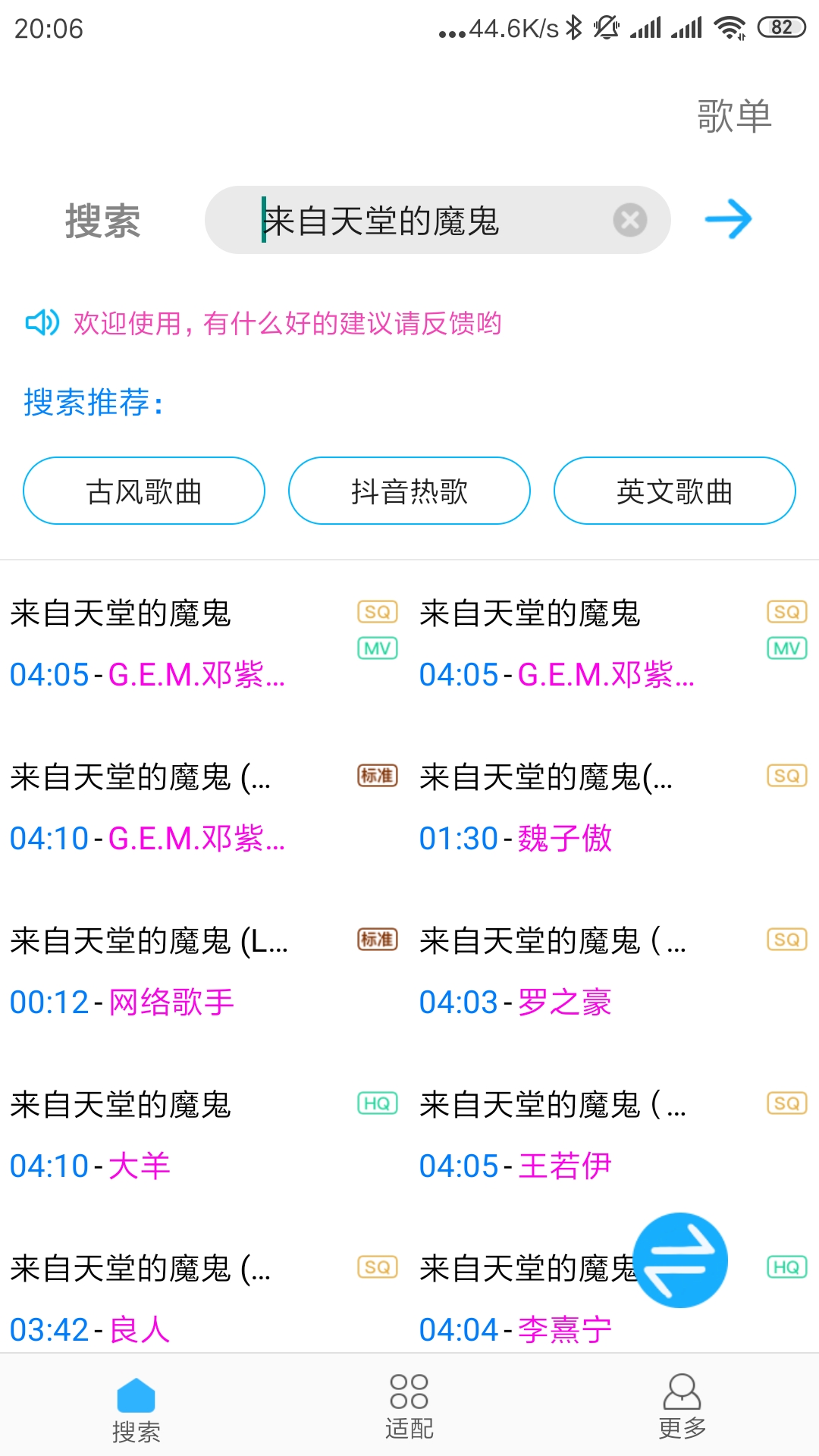
Task: Choose the 英文歌曲 recommendation chip
Action: [674, 491]
